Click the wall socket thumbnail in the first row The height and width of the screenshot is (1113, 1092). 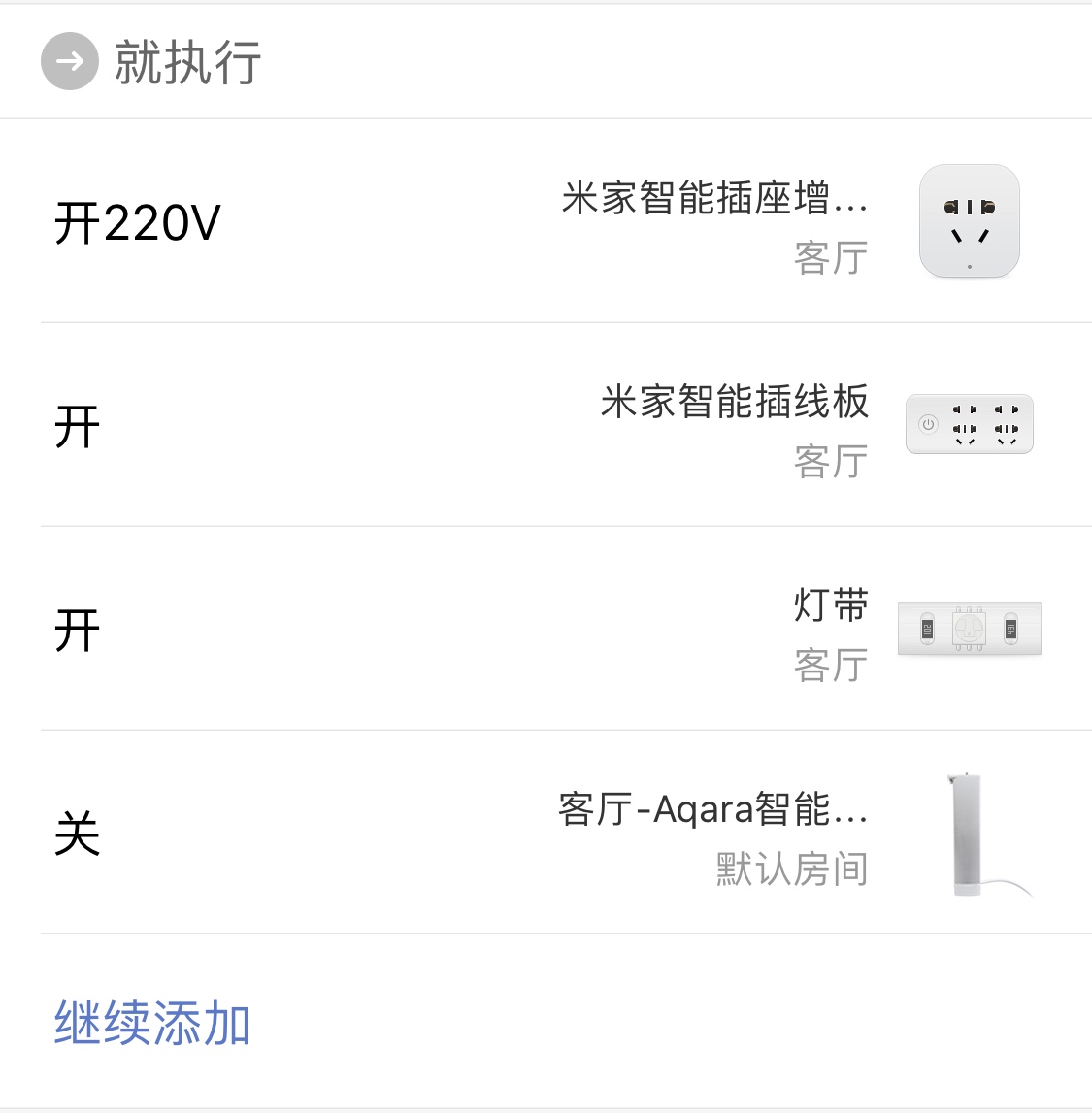pyautogui.click(x=970, y=221)
